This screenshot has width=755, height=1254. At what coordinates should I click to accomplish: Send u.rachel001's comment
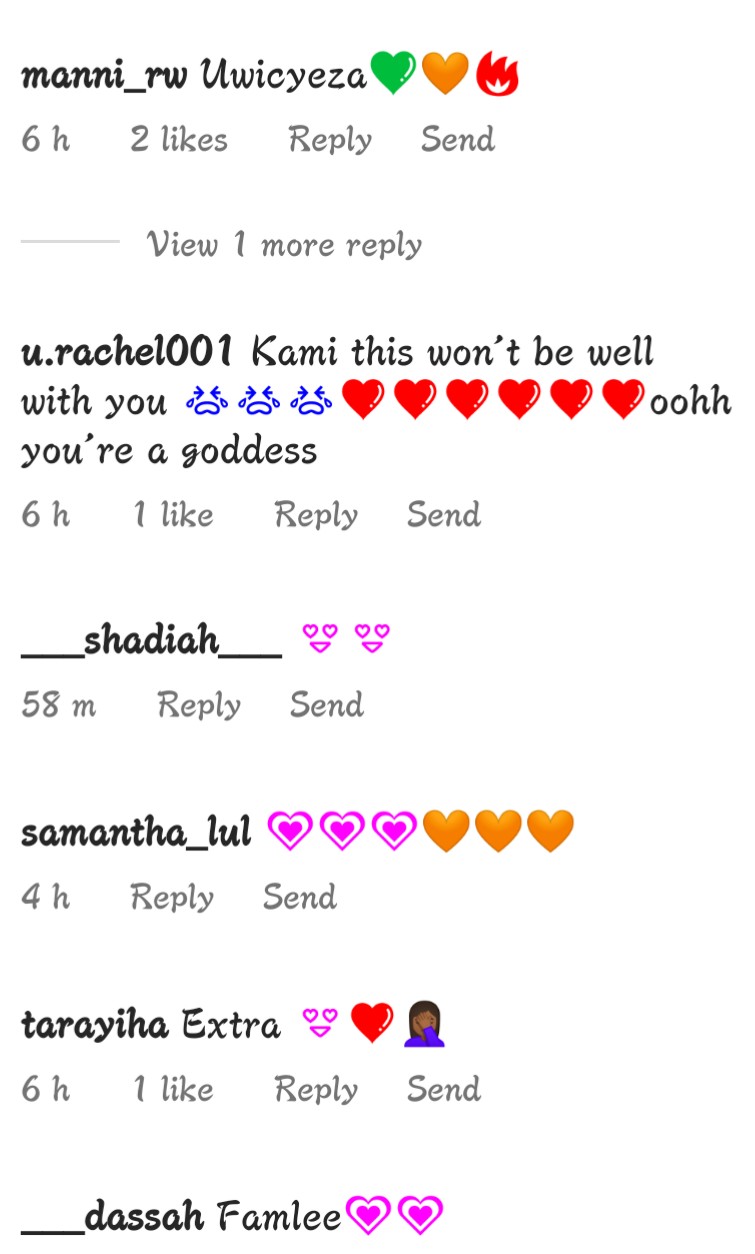(x=443, y=515)
